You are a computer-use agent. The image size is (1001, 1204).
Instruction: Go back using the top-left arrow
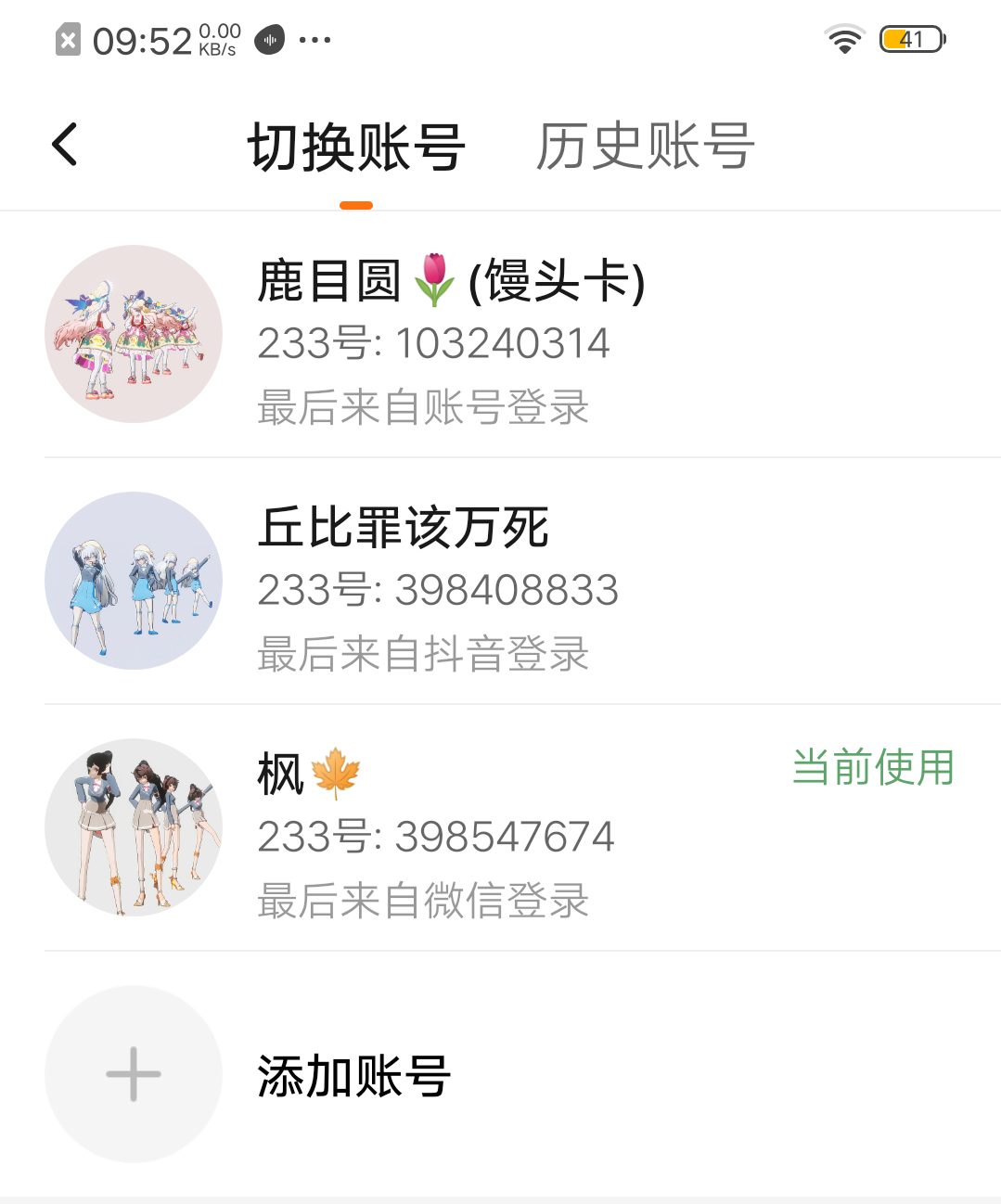pos(65,145)
